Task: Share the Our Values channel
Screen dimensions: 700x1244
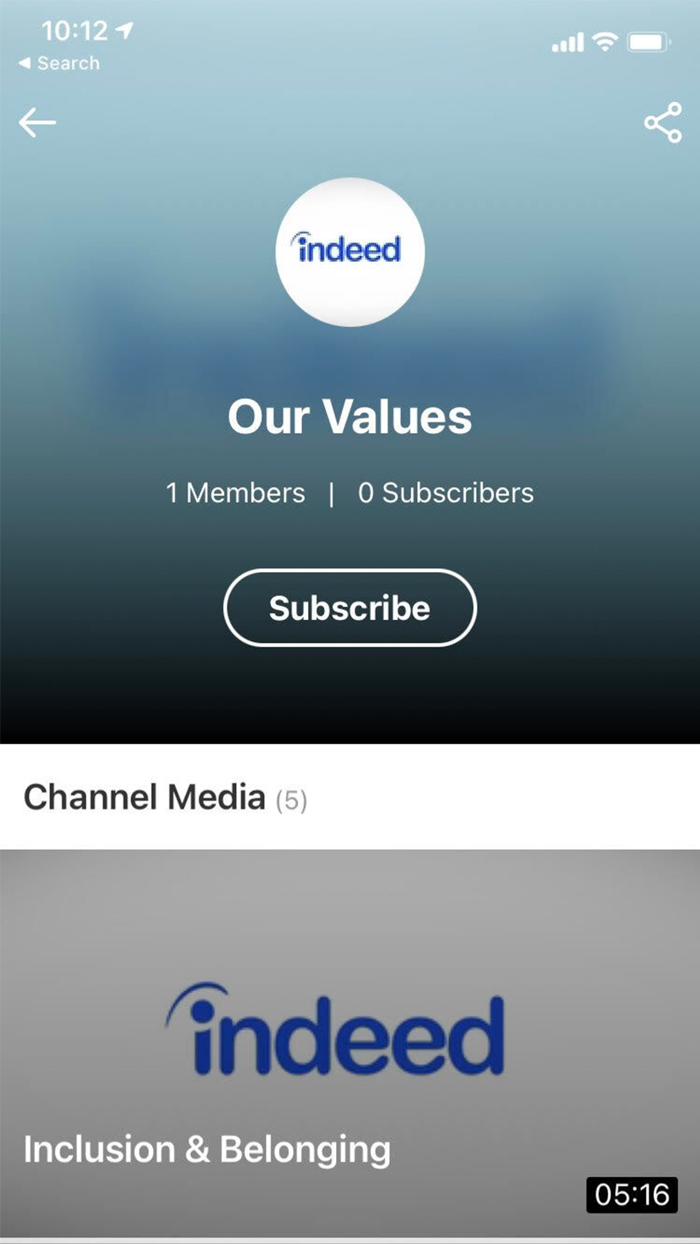Action: (x=662, y=123)
